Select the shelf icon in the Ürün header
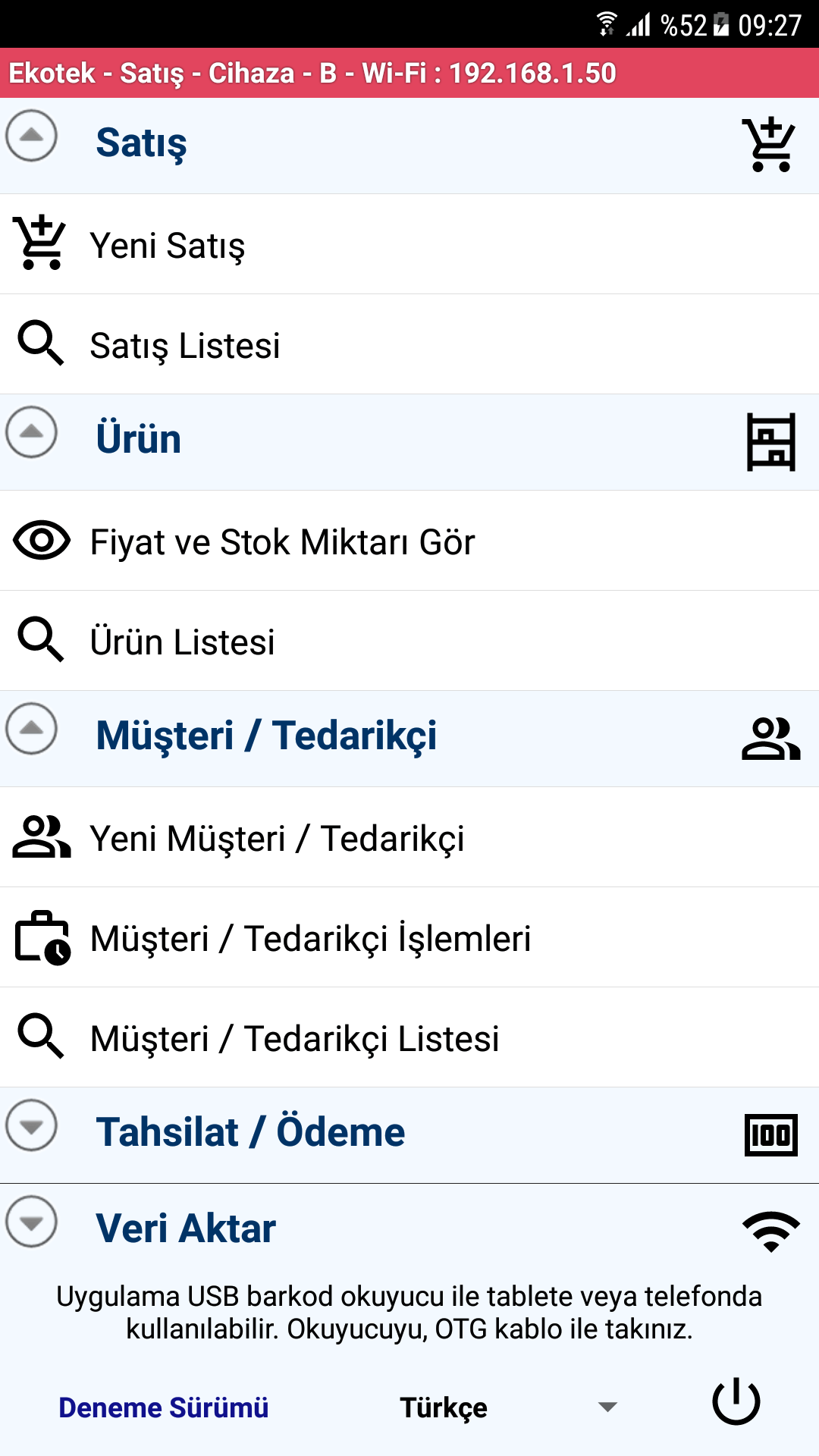 click(770, 444)
